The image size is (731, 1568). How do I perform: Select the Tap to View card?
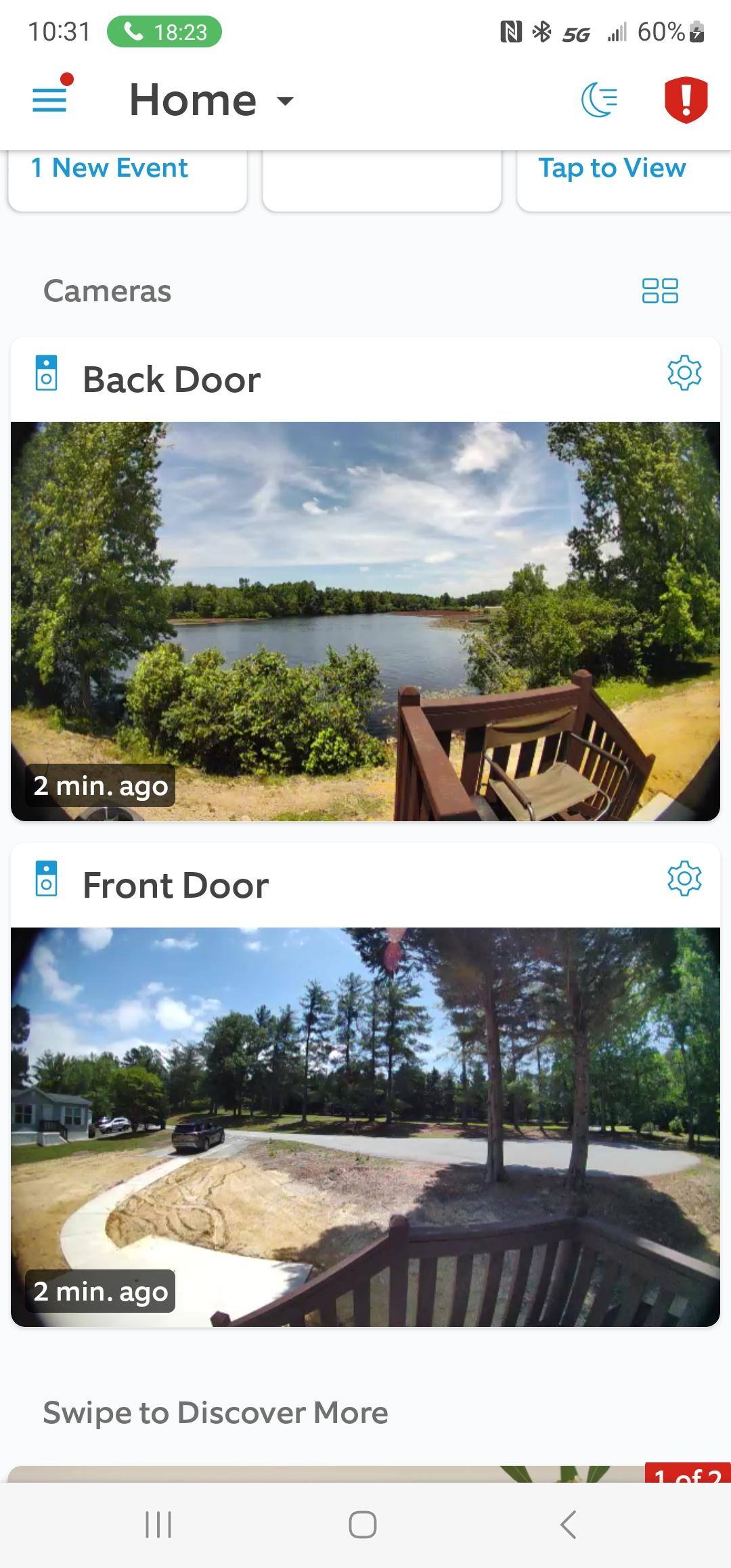tap(621, 177)
